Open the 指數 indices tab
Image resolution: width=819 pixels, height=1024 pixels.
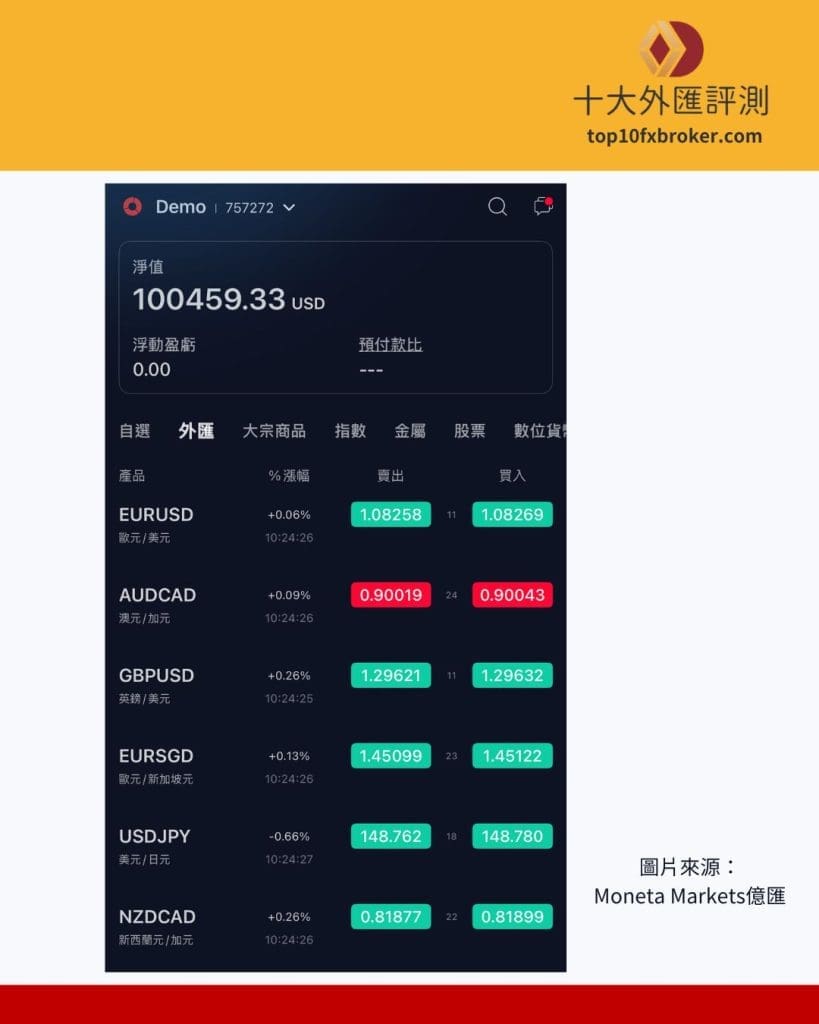point(350,432)
